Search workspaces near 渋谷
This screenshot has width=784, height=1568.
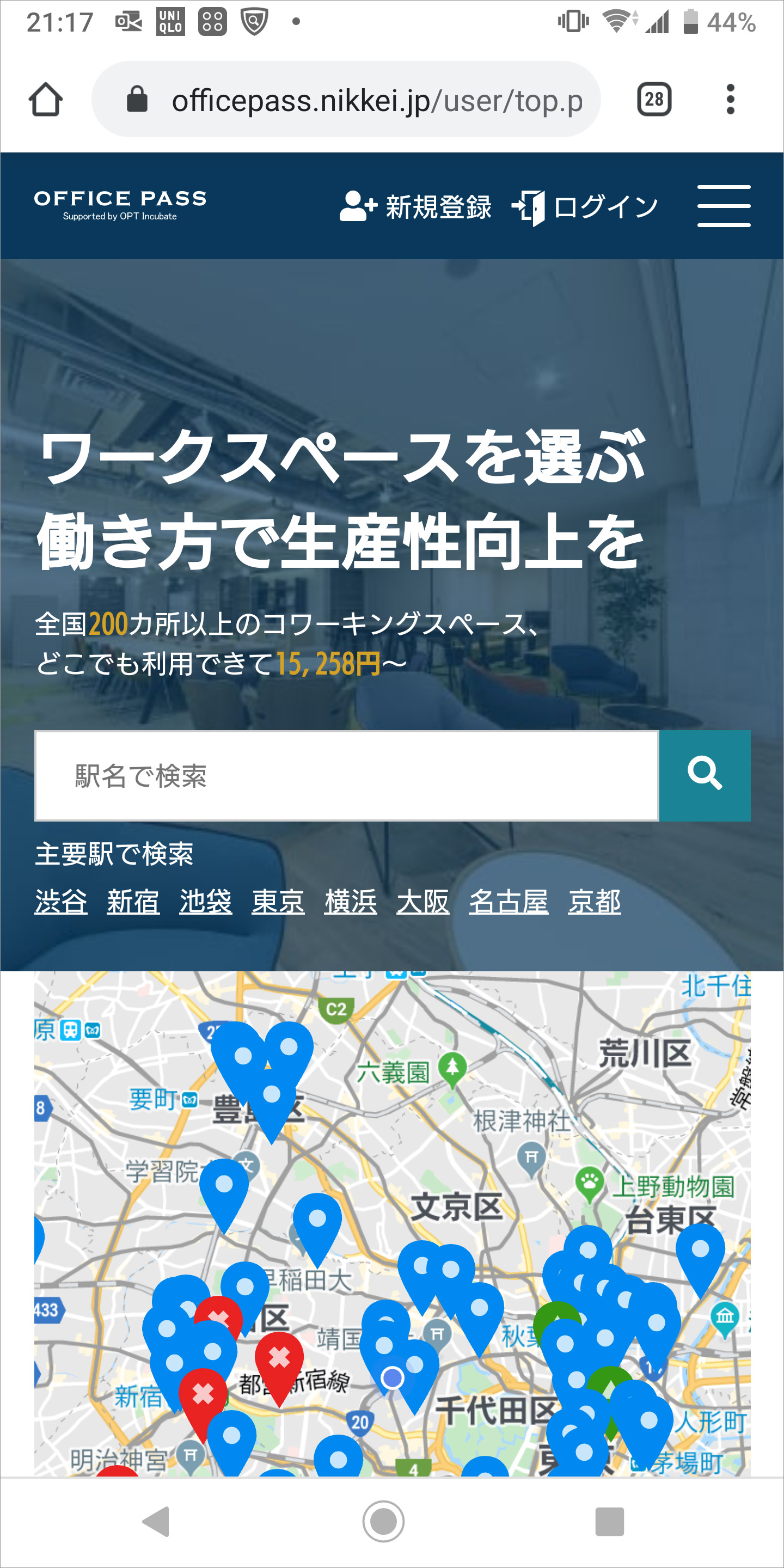tap(61, 902)
